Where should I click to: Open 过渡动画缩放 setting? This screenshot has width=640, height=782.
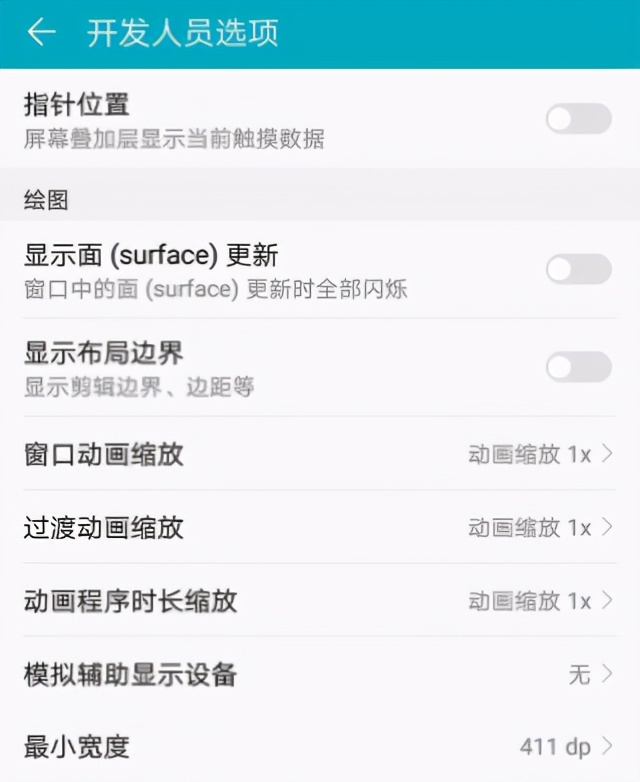(320, 527)
